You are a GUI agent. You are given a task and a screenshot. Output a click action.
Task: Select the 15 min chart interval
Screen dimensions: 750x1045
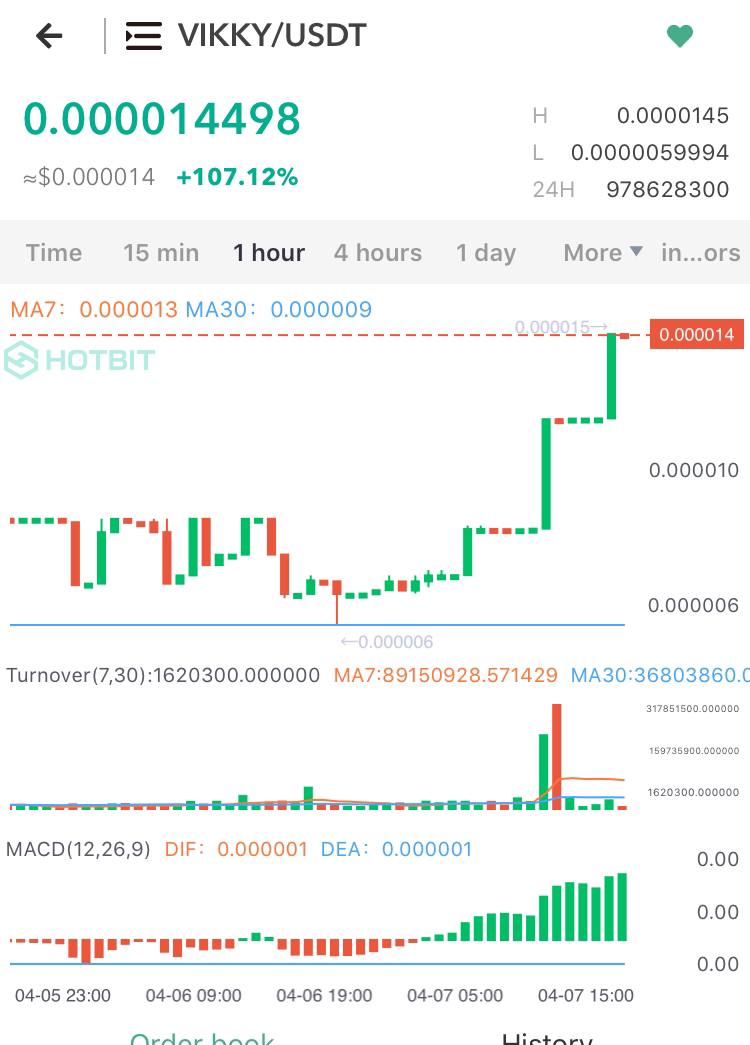click(x=161, y=253)
